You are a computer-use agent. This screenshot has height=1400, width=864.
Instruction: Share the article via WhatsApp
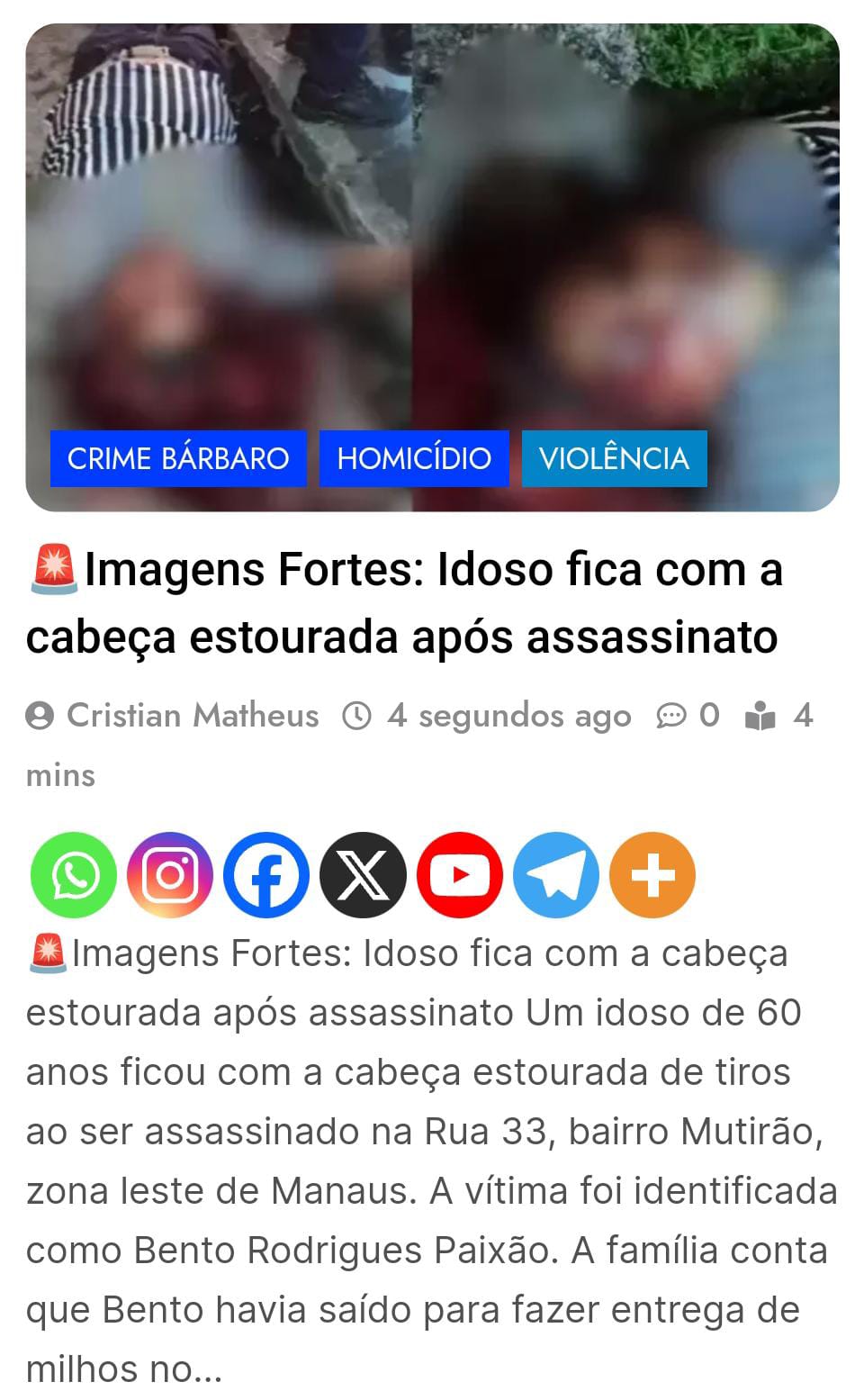74,874
